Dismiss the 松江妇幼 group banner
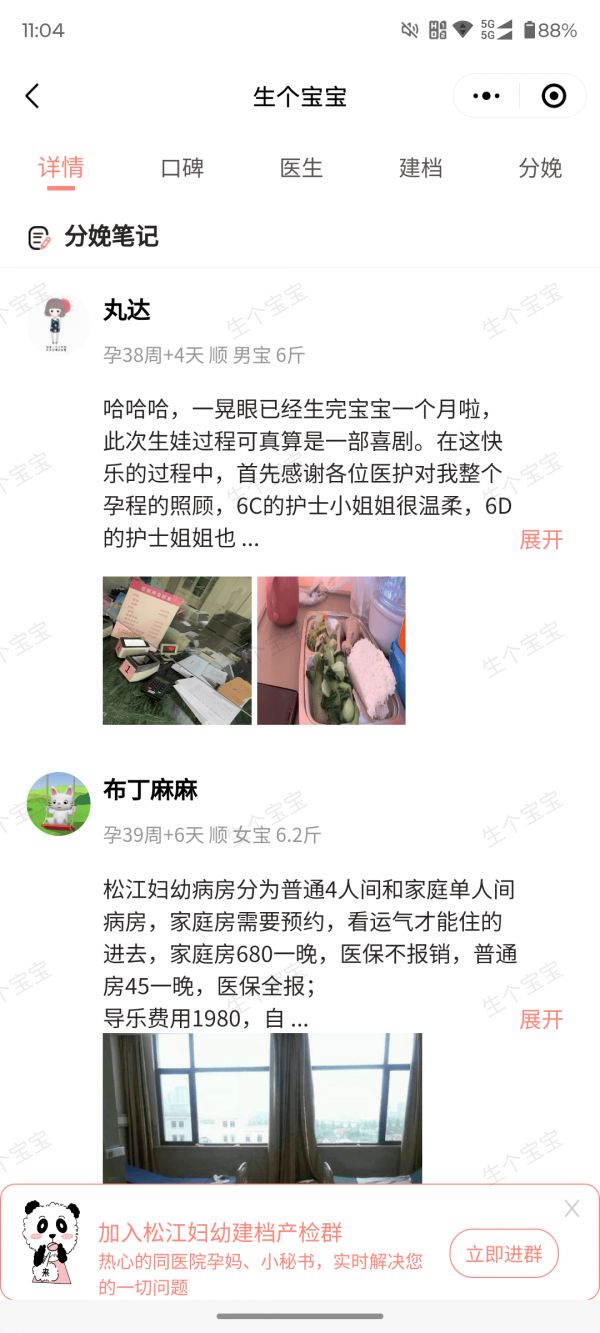 click(x=572, y=1209)
